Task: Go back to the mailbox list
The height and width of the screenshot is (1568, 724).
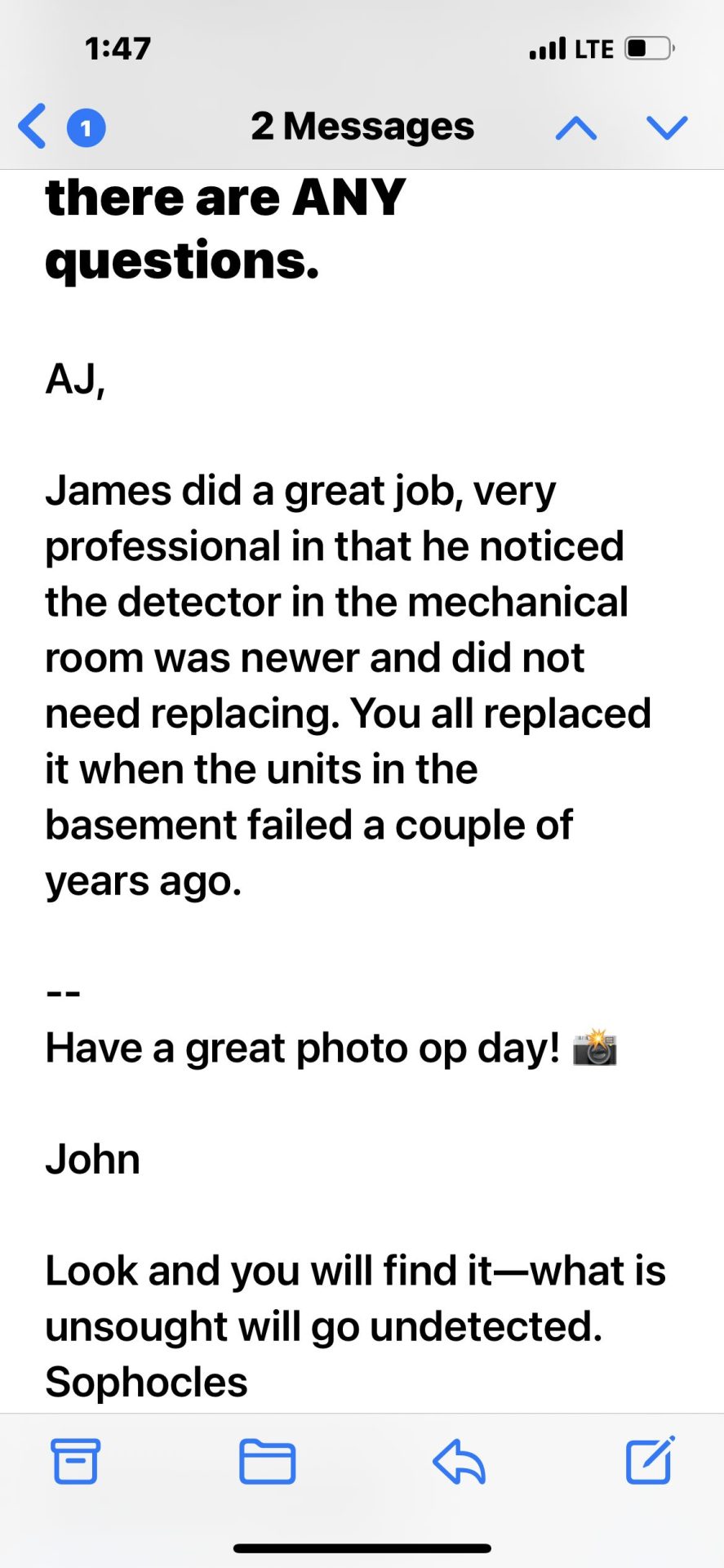Action: pyautogui.click(x=33, y=127)
